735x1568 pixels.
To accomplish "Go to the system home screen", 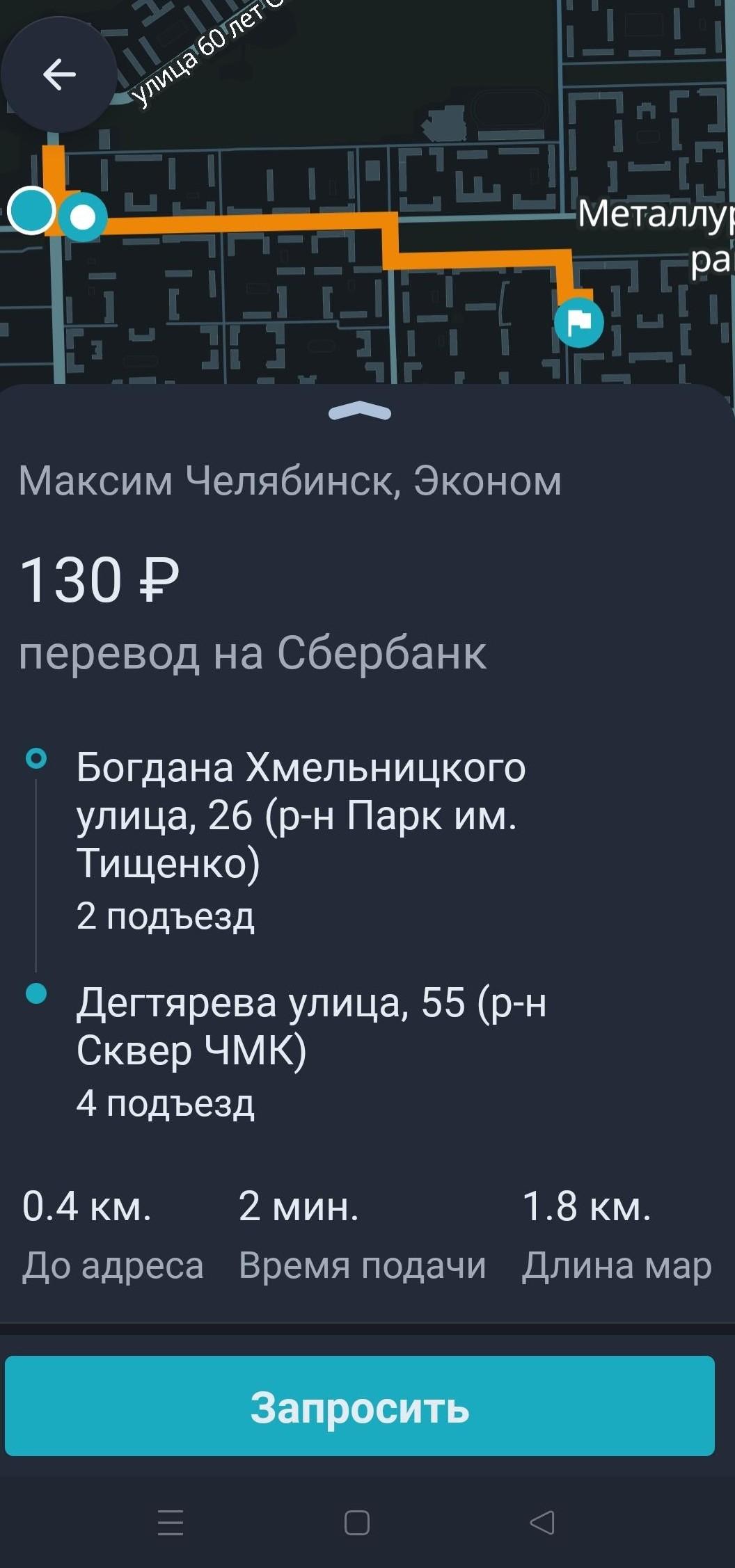I will coord(357,1522).
